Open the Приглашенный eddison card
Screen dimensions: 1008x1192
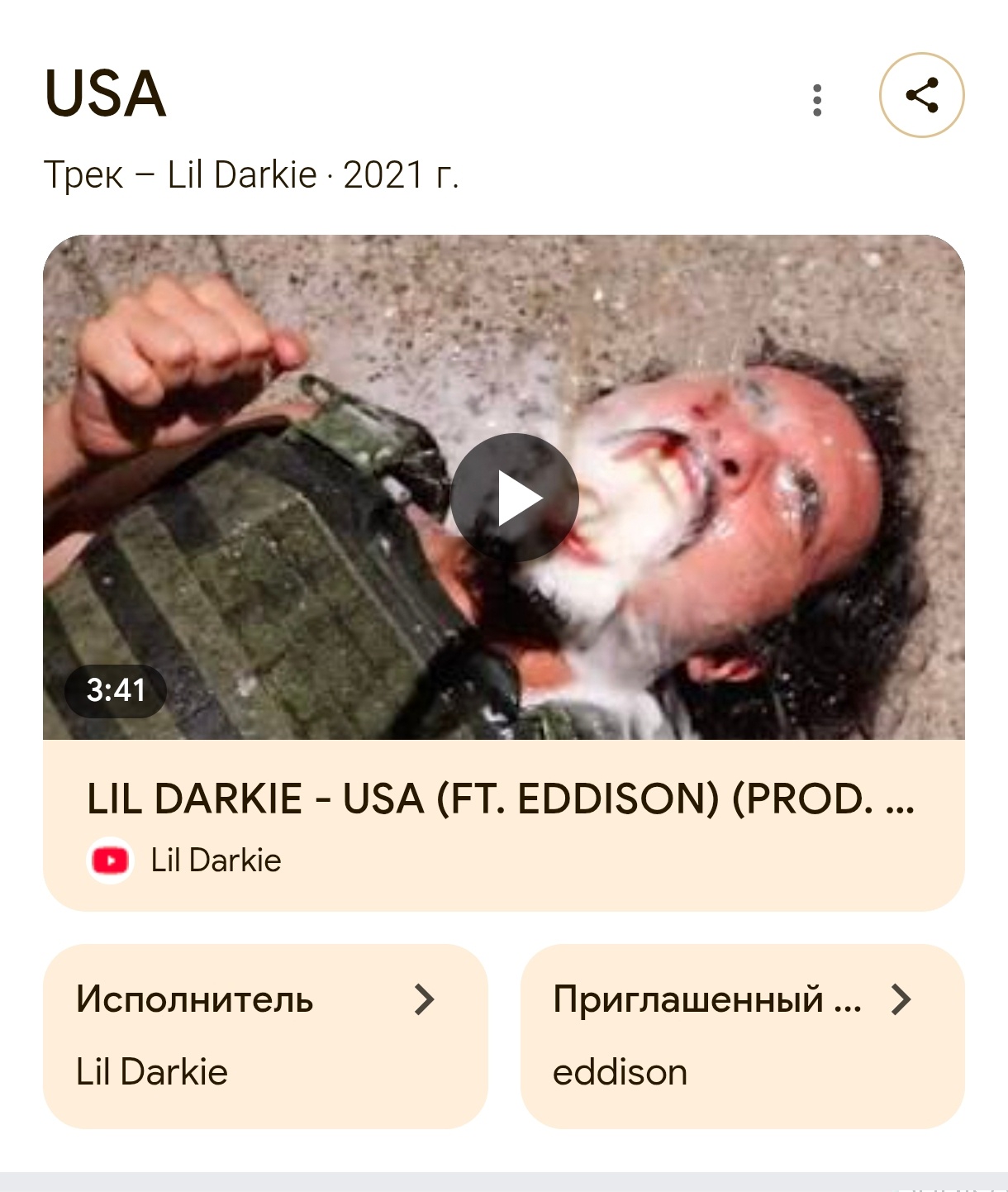pos(742,1036)
